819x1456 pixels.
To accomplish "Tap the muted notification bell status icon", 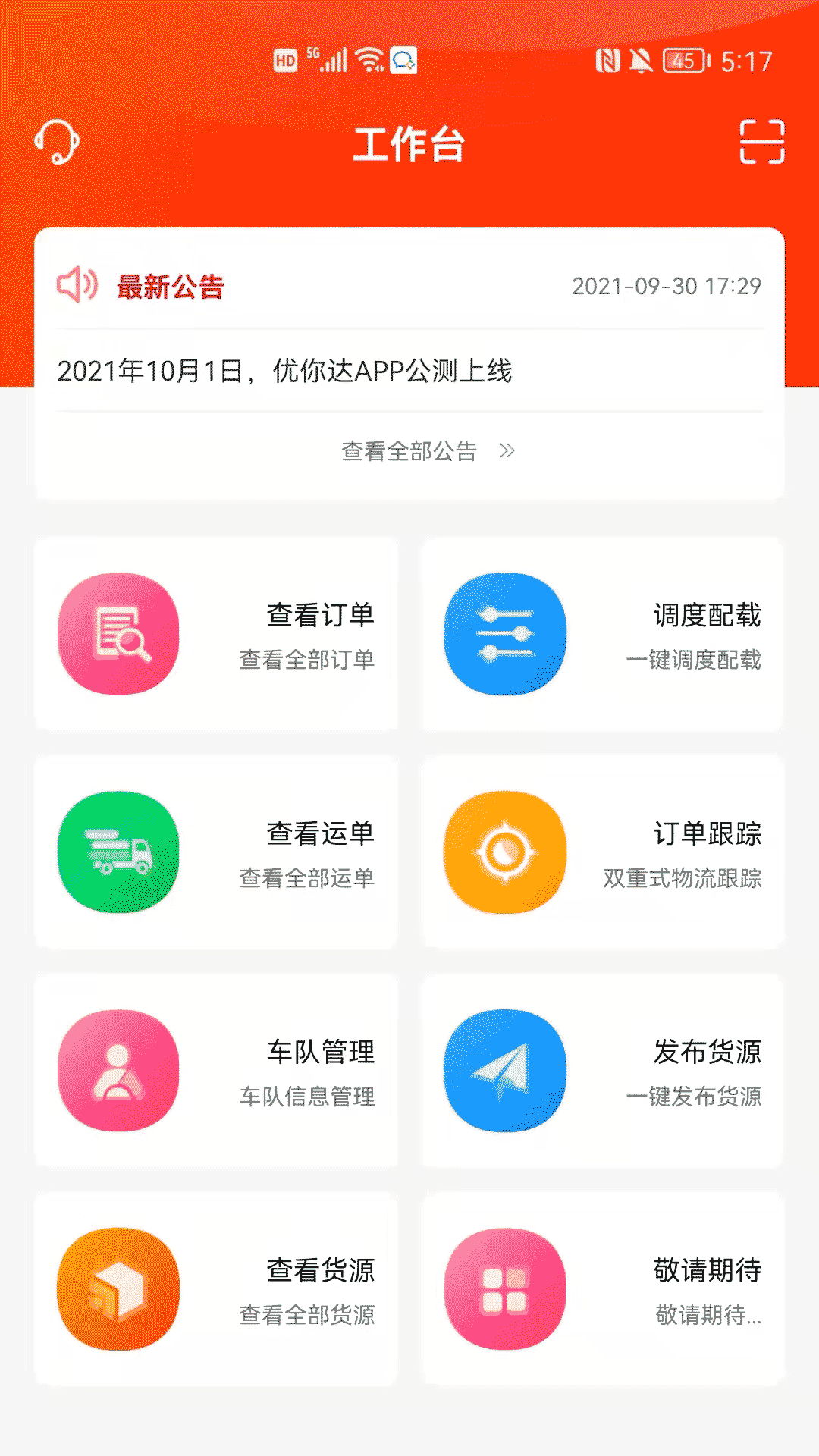I will click(x=639, y=61).
